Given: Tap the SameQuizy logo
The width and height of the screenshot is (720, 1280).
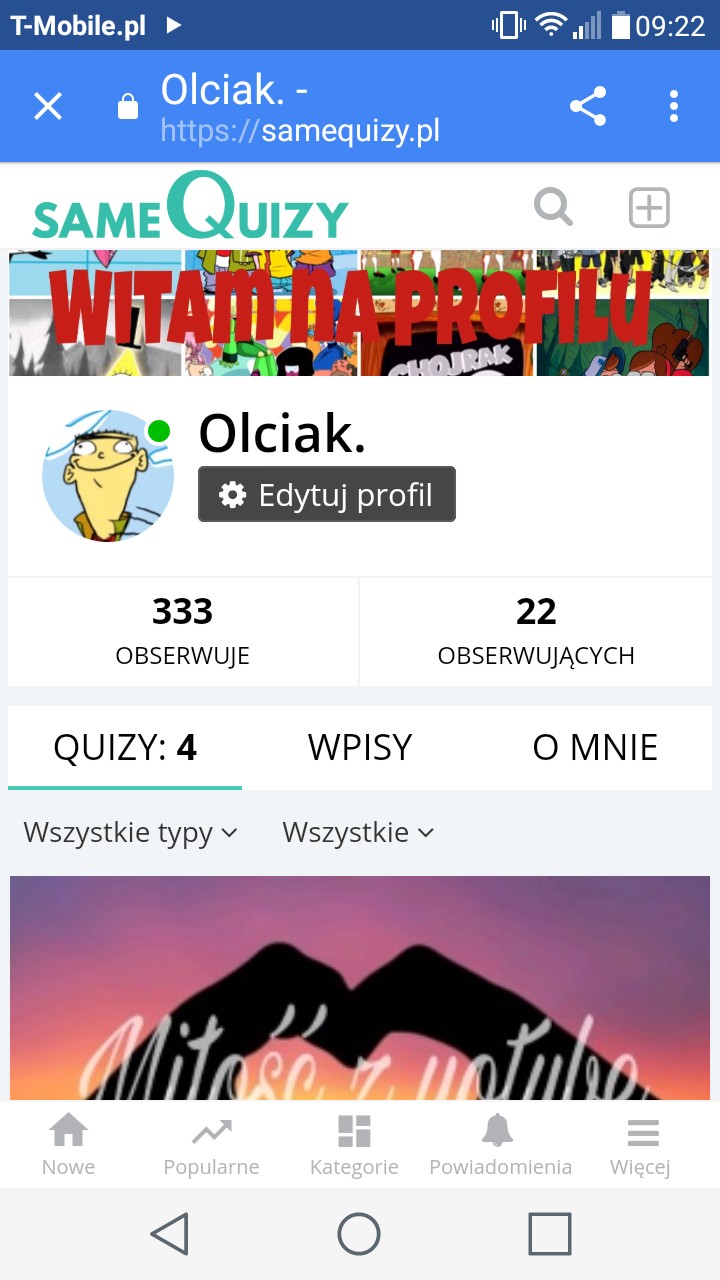Looking at the screenshot, I should point(190,208).
